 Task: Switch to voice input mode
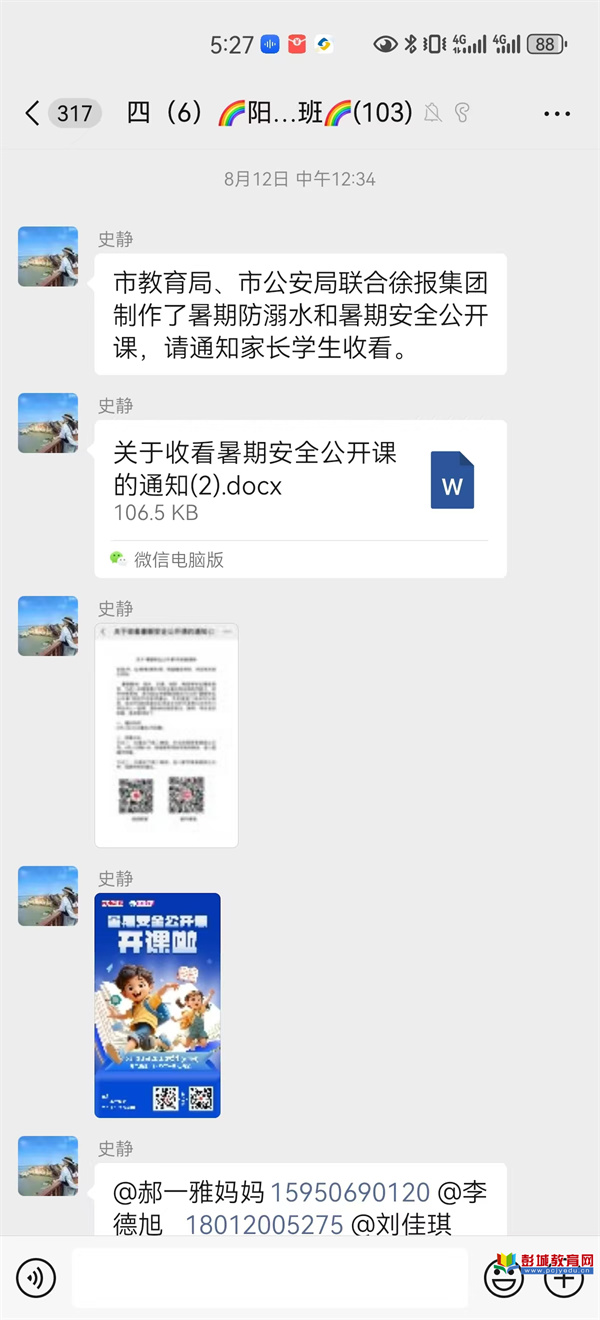[x=36, y=1277]
